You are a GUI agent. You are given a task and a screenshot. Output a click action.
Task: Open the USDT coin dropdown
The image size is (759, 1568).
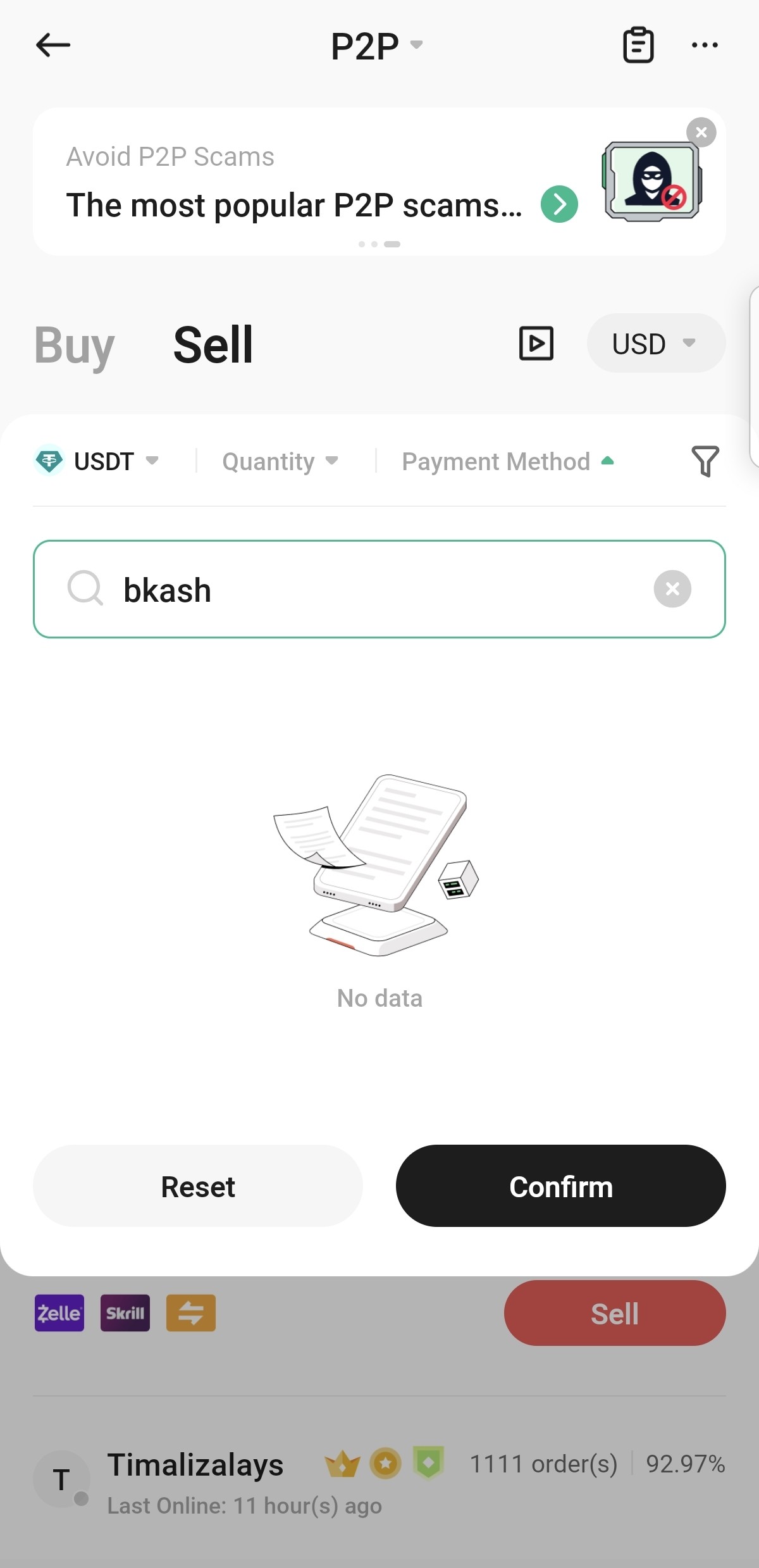(x=96, y=461)
